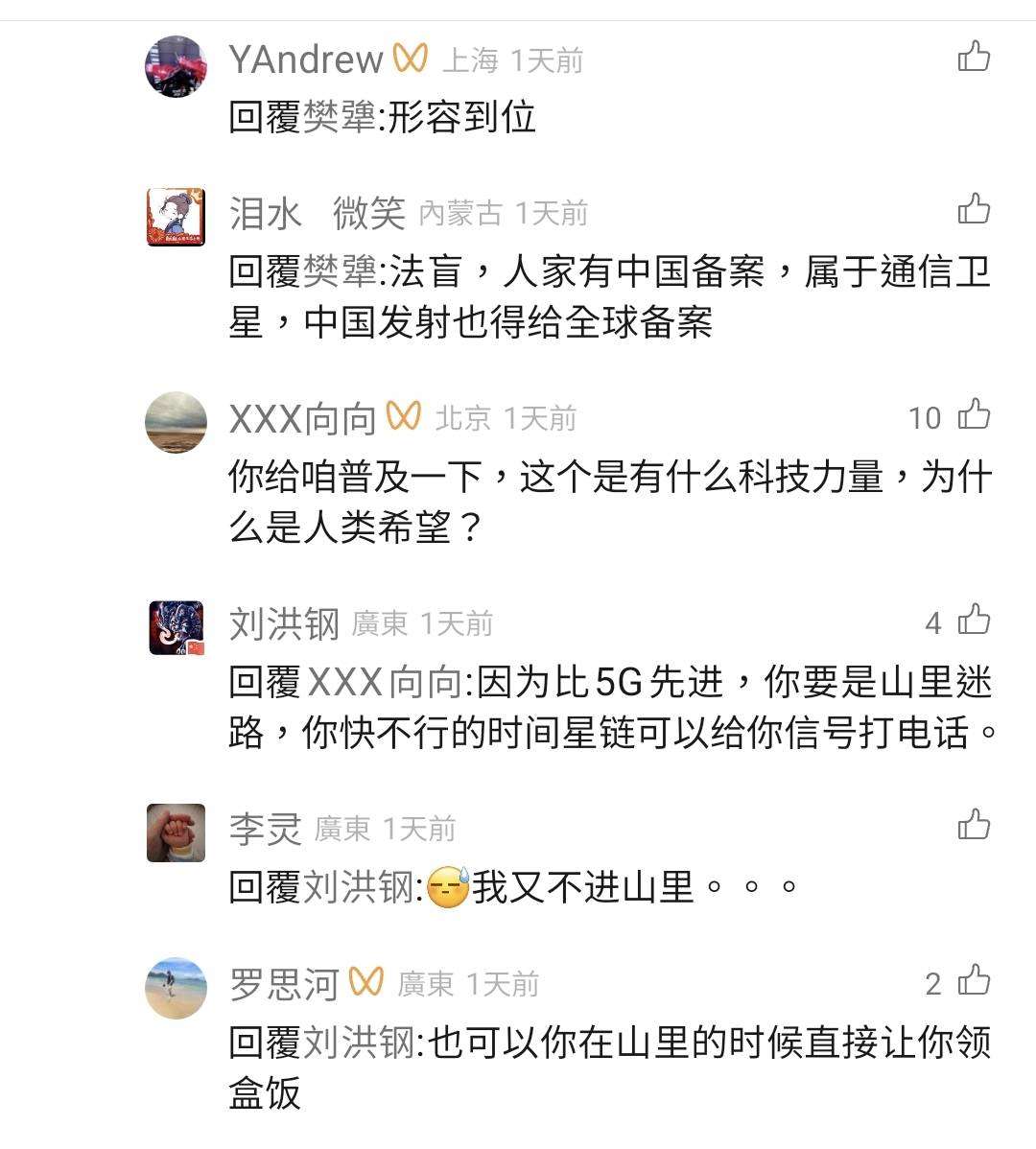Open XXX向向's profile avatar
This screenshot has width=1036, height=1149.
(176, 422)
